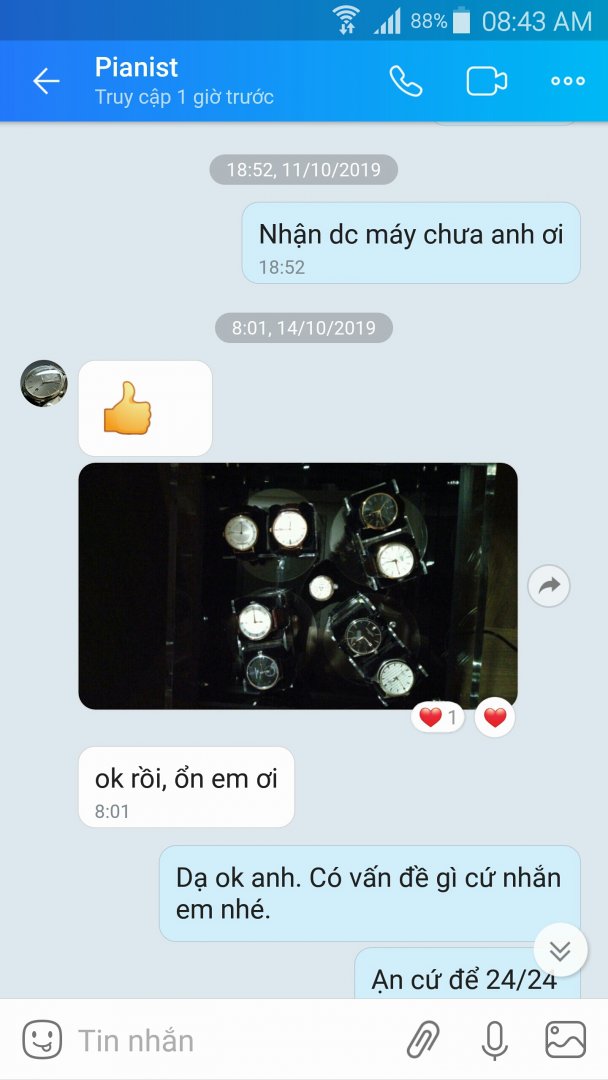Start a video call with Pianist
This screenshot has height=1080, width=608.
click(487, 81)
